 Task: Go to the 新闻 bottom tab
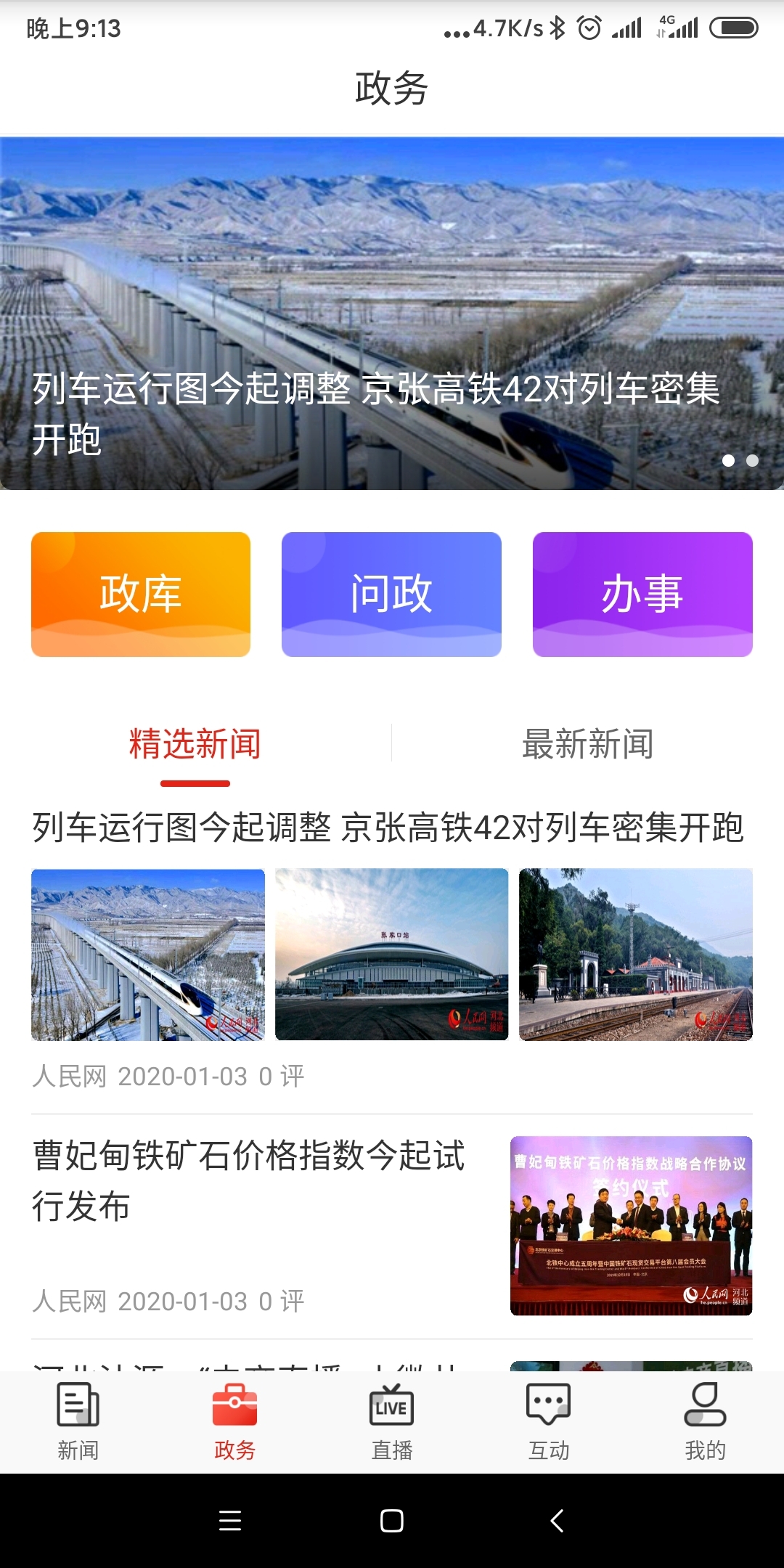(78, 1421)
